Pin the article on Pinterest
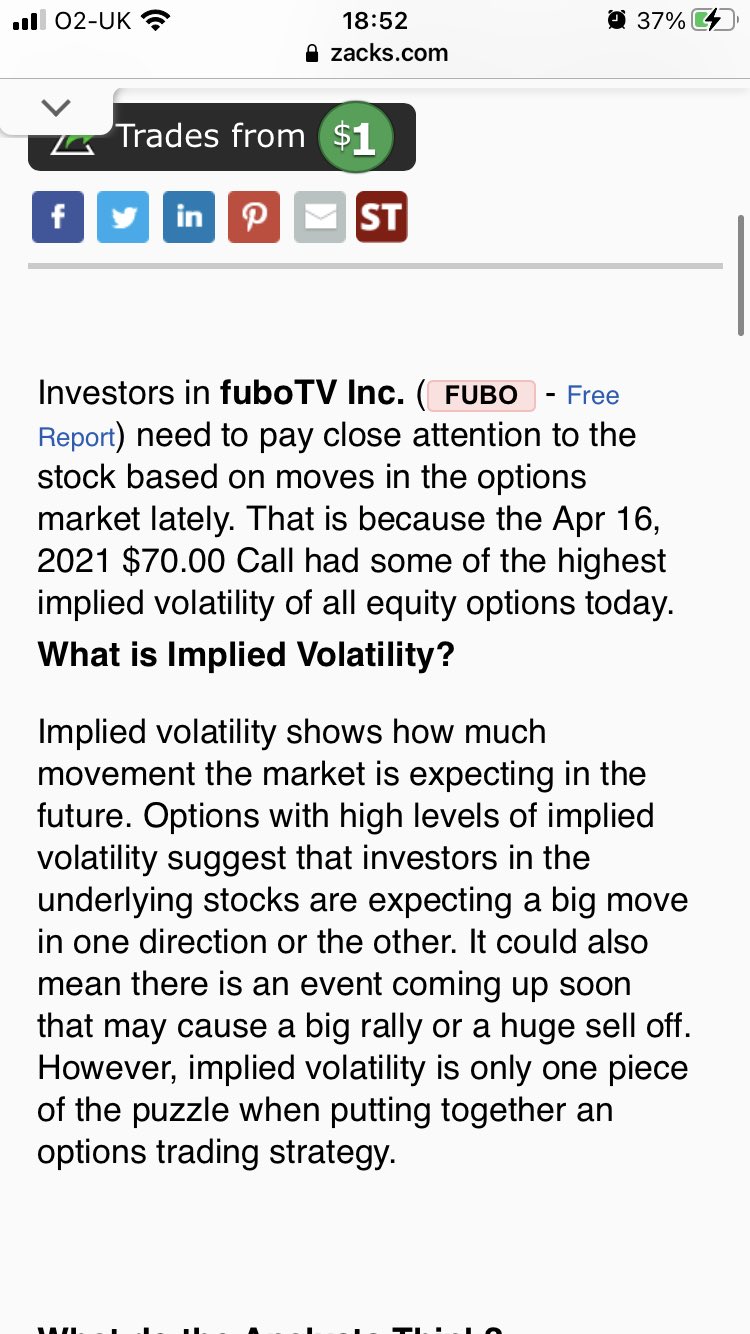The image size is (750, 1334). coord(254,217)
